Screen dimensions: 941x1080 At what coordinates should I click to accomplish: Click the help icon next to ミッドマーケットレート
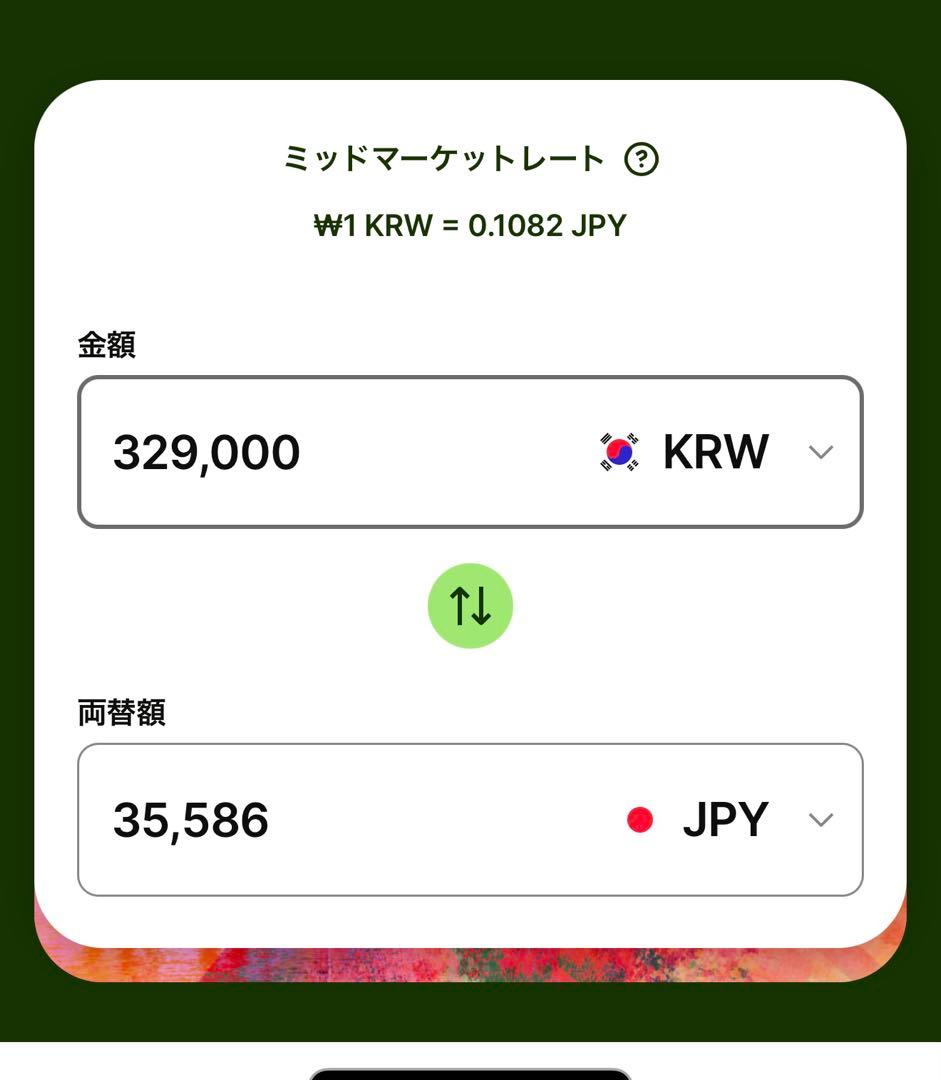(x=640, y=157)
